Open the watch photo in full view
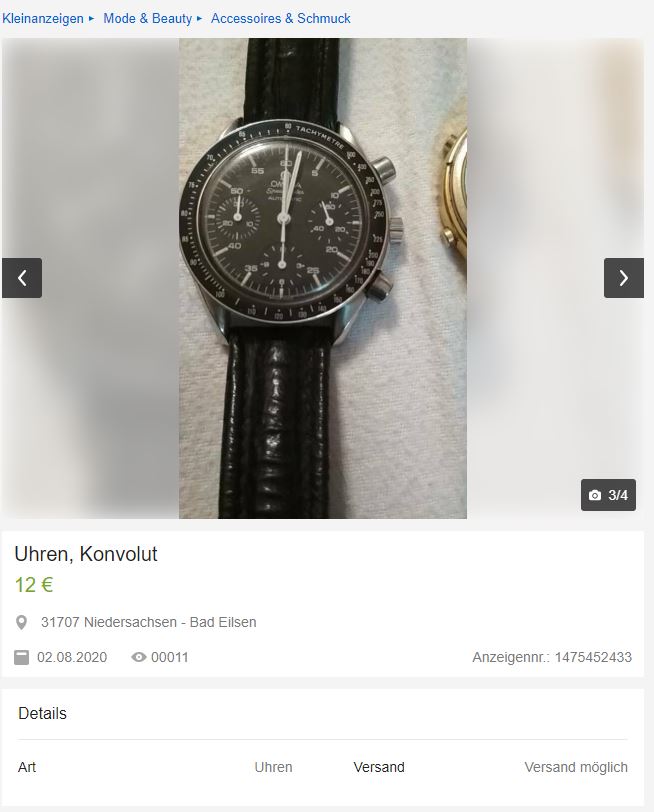This screenshot has height=812, width=654. click(322, 278)
